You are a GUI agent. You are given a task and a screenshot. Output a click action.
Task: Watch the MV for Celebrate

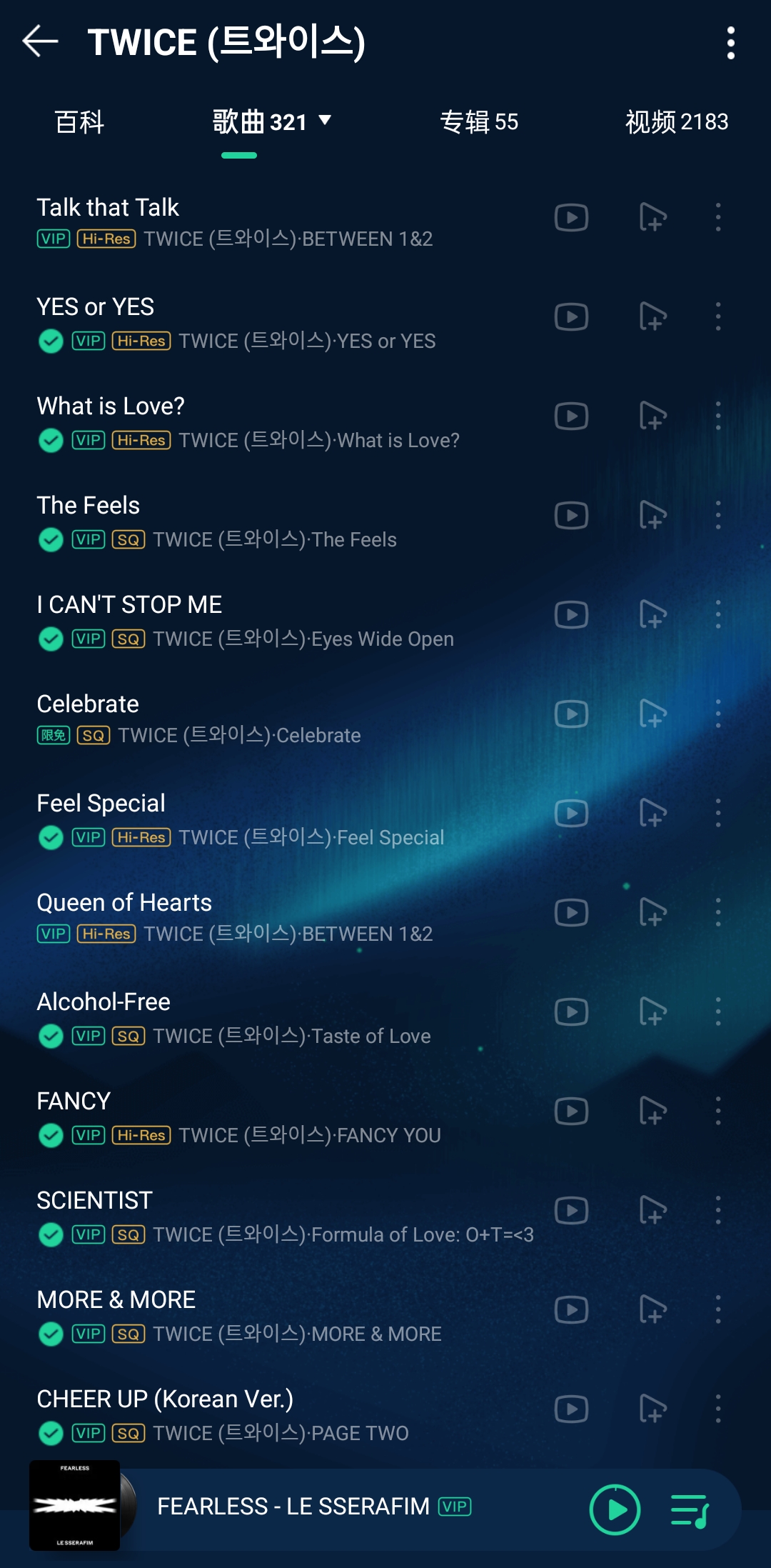(x=571, y=714)
